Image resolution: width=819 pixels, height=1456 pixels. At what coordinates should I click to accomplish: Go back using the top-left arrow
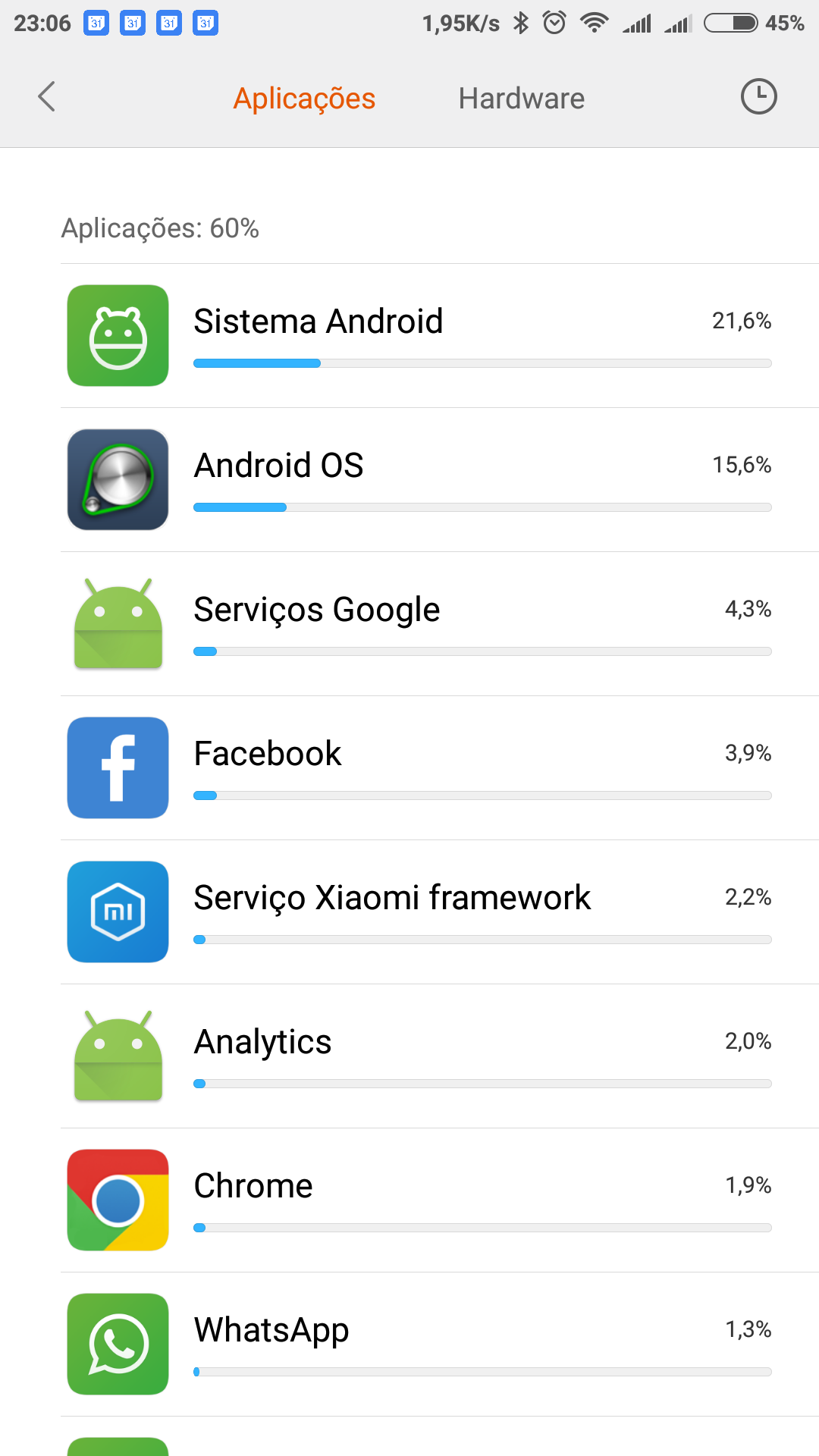(x=47, y=97)
